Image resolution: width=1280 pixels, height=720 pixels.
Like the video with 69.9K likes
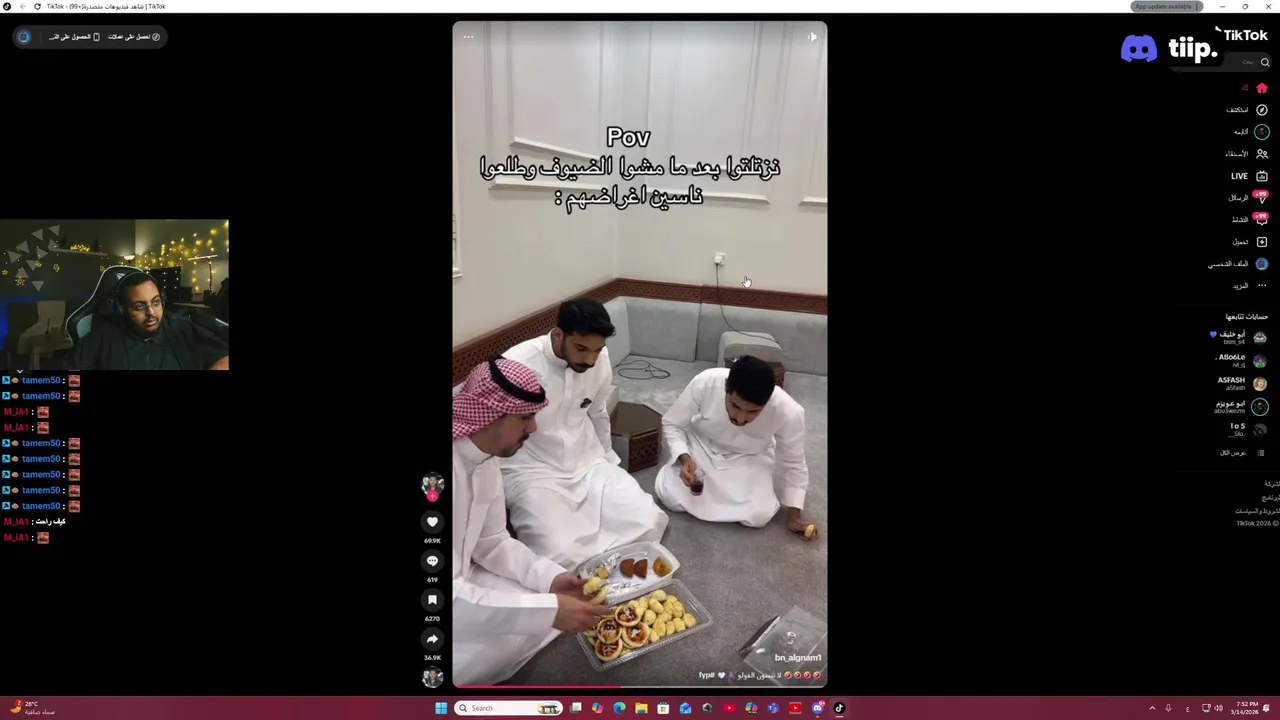pos(432,522)
